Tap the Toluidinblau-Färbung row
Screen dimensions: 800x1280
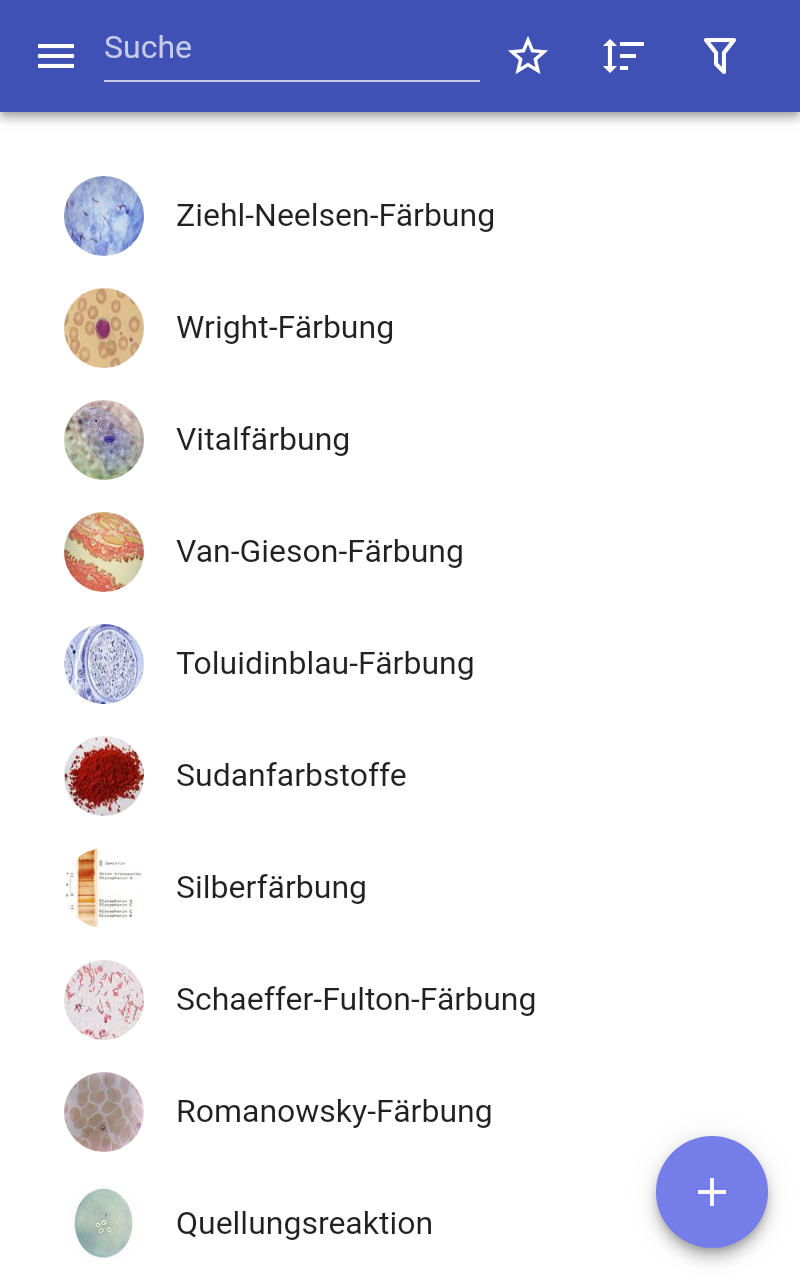tap(325, 664)
